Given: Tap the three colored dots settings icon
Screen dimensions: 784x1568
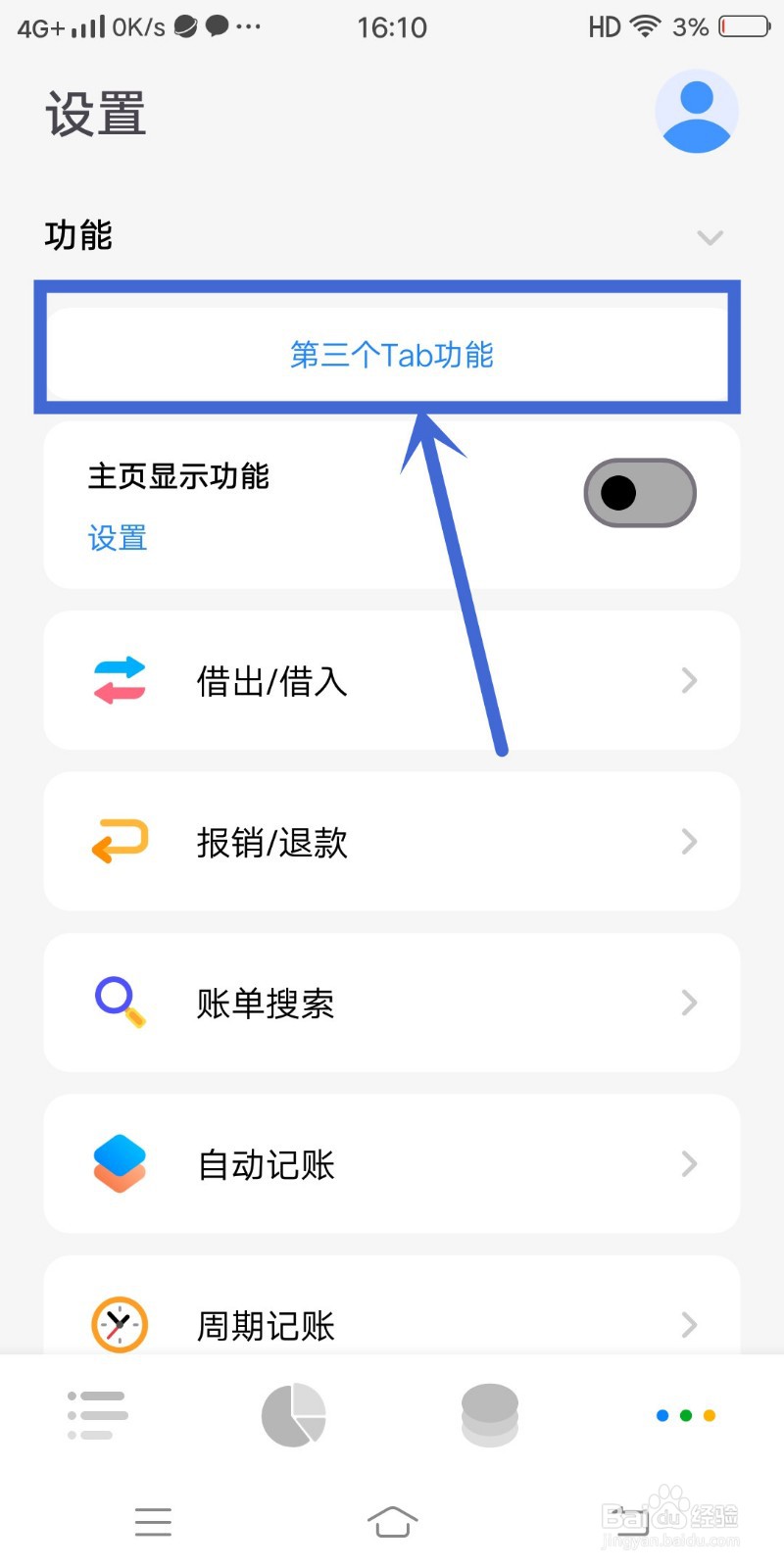Looking at the screenshot, I should 684,1414.
